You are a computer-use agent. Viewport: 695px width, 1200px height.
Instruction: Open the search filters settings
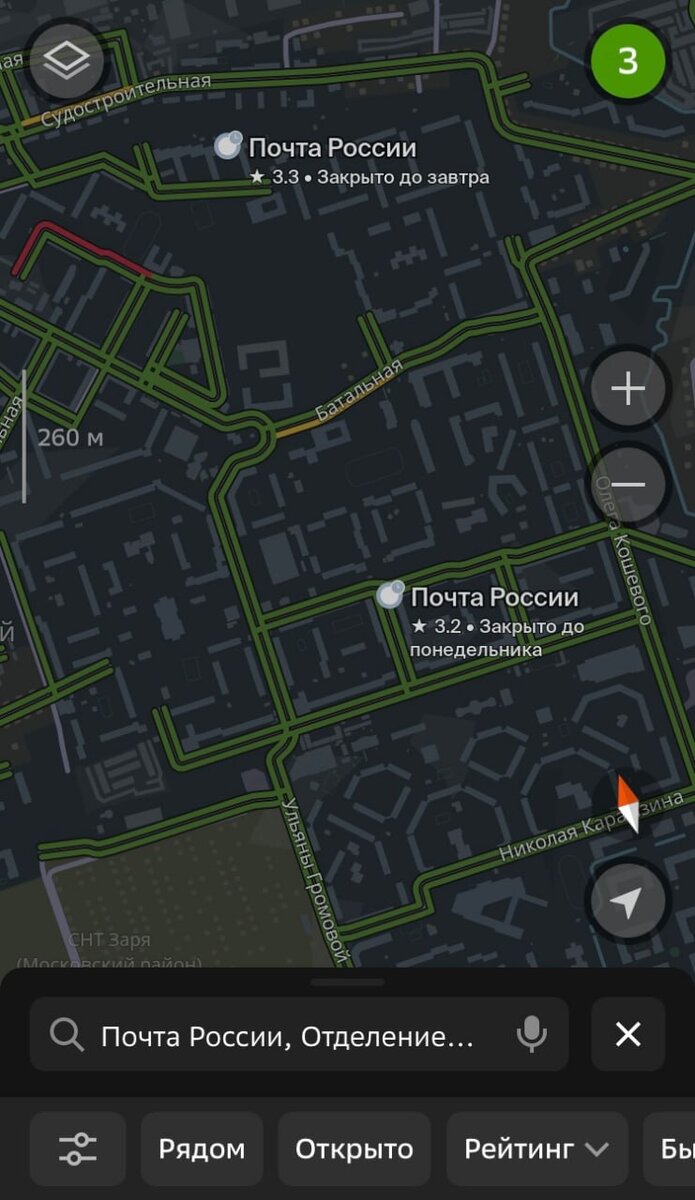tap(77, 1150)
